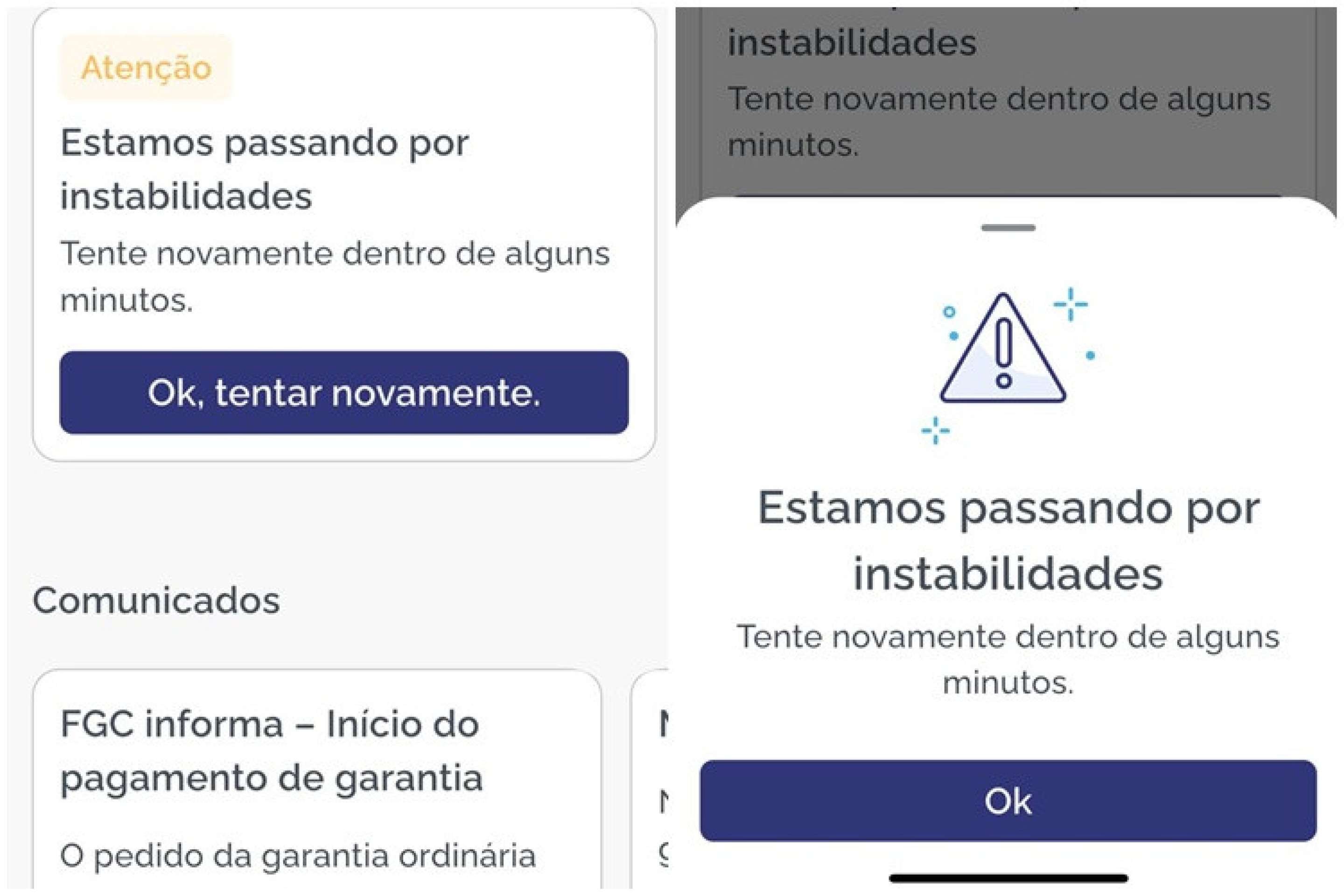Image resolution: width=1344 pixels, height=896 pixels.
Task: Dismiss the instability dialog with Ok
Action: [x=1008, y=801]
